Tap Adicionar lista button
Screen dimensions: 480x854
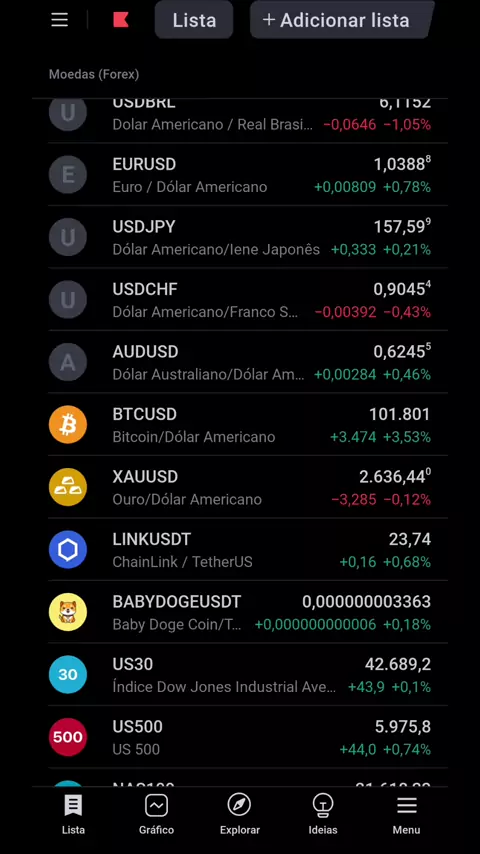tap(342, 20)
